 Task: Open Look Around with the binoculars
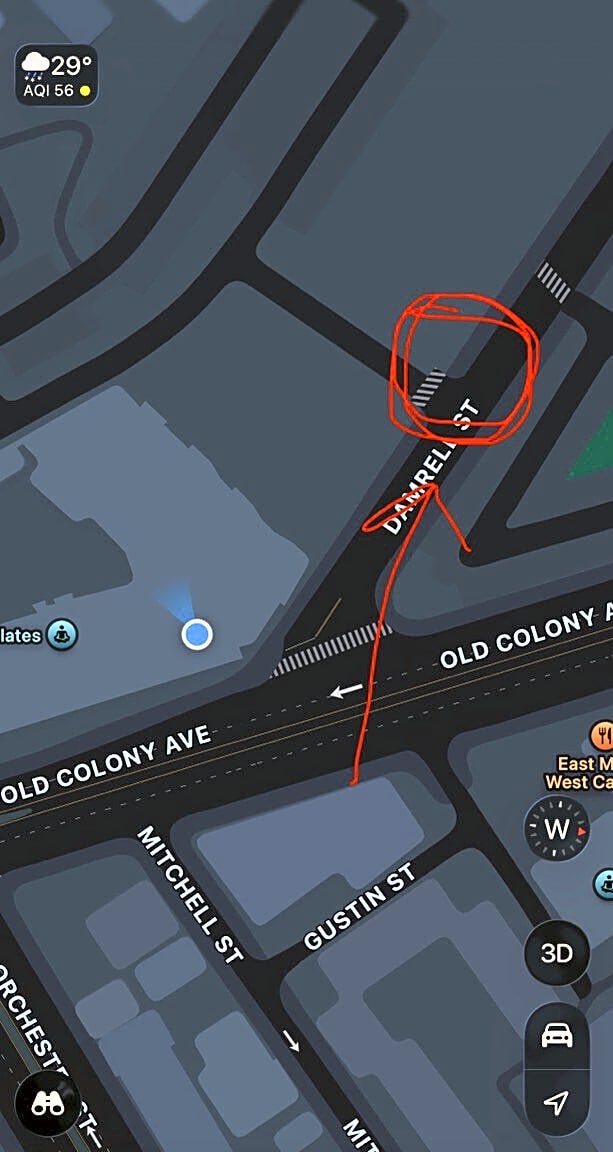(47, 1102)
